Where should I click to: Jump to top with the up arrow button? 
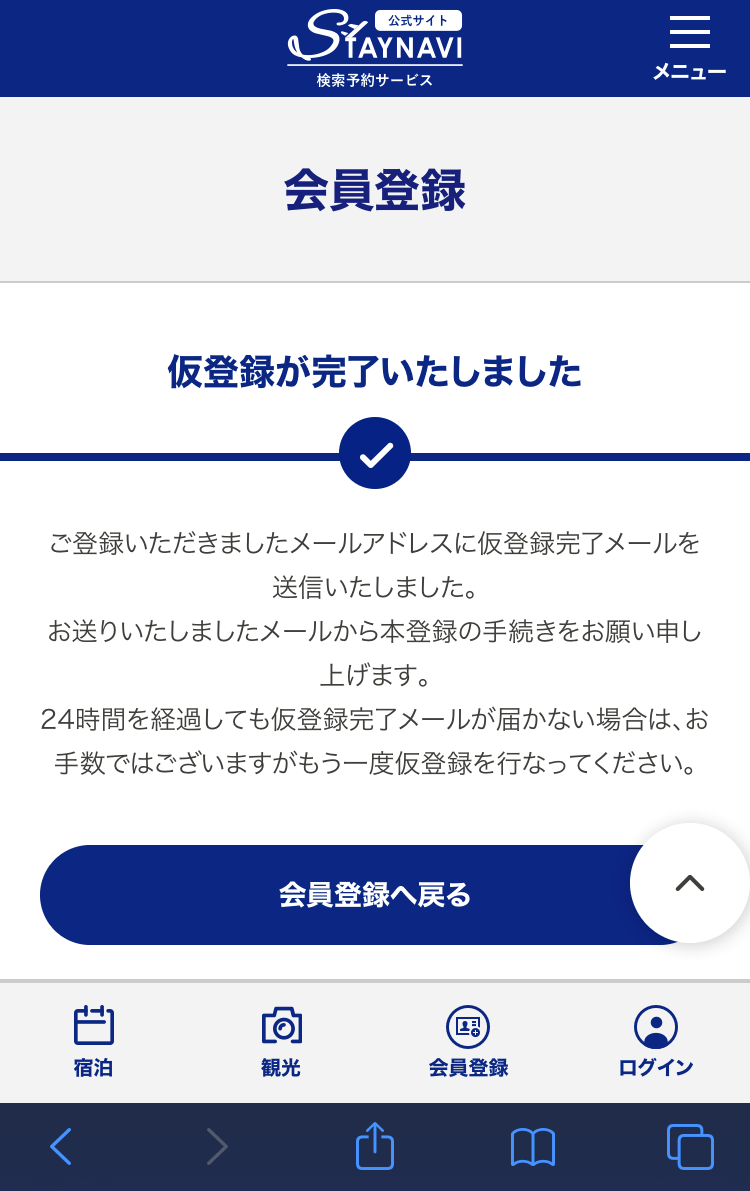690,883
